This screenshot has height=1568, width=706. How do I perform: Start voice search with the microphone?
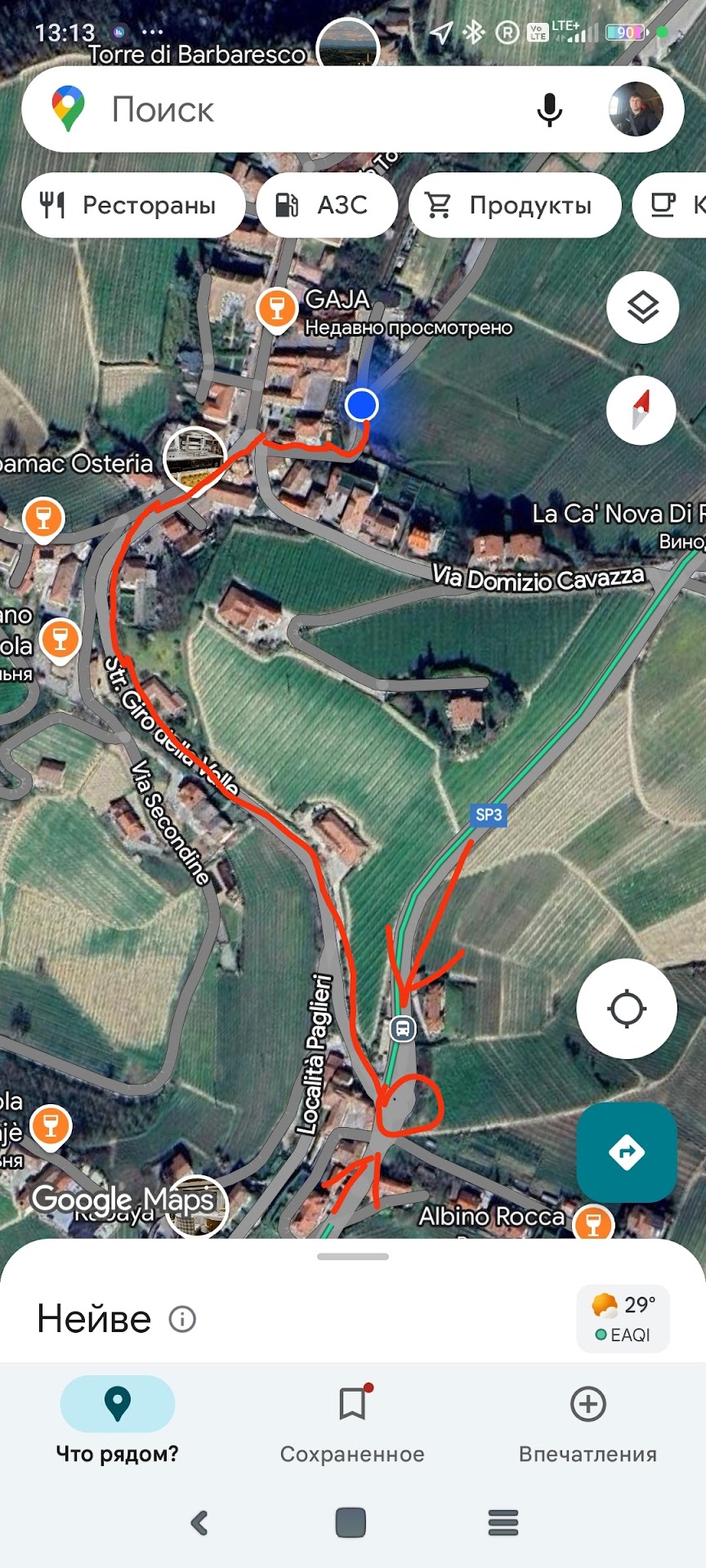click(549, 109)
